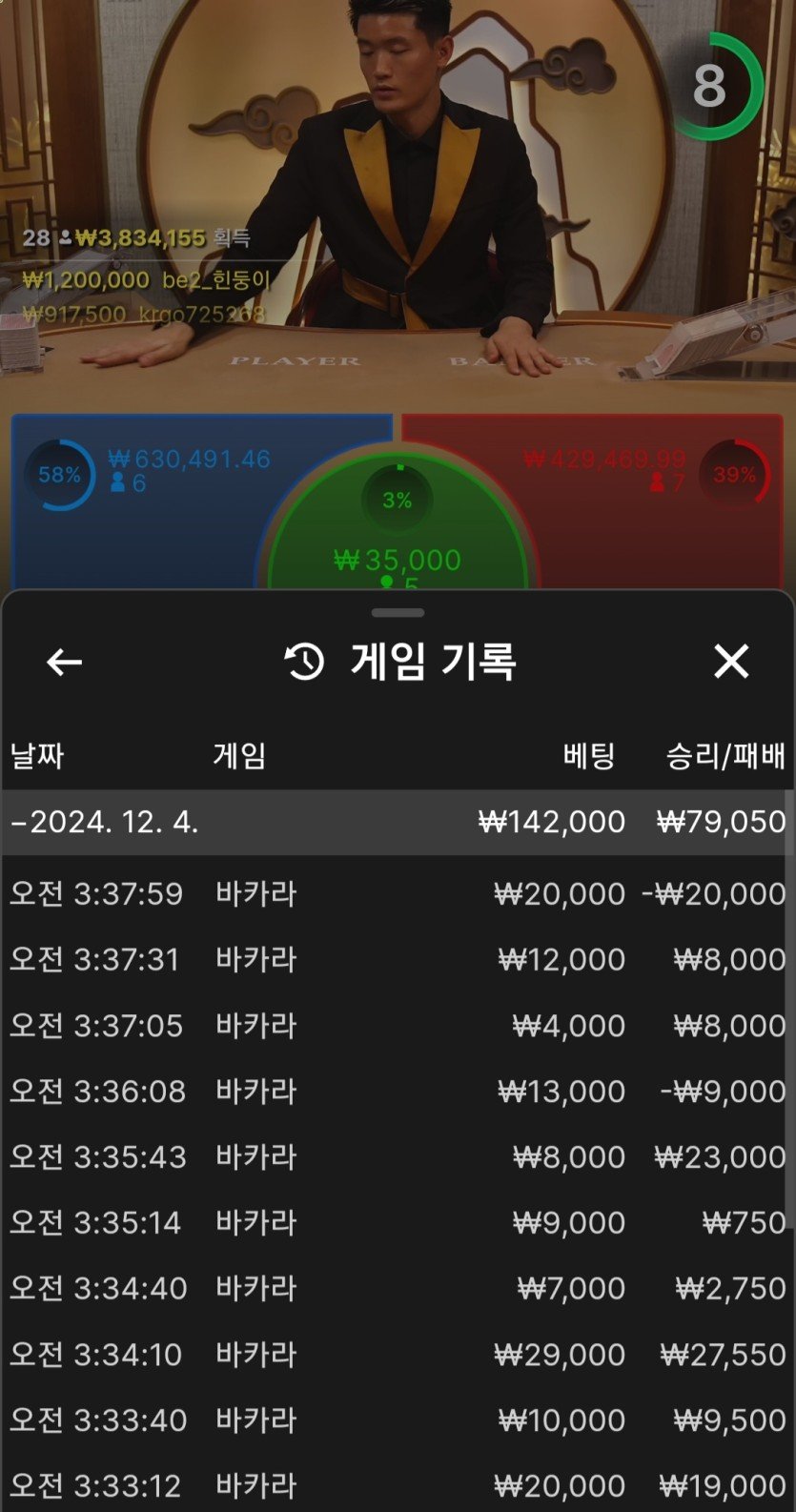Open the 3:37:31 baccarat round record
The image size is (796, 1512).
click(397, 959)
